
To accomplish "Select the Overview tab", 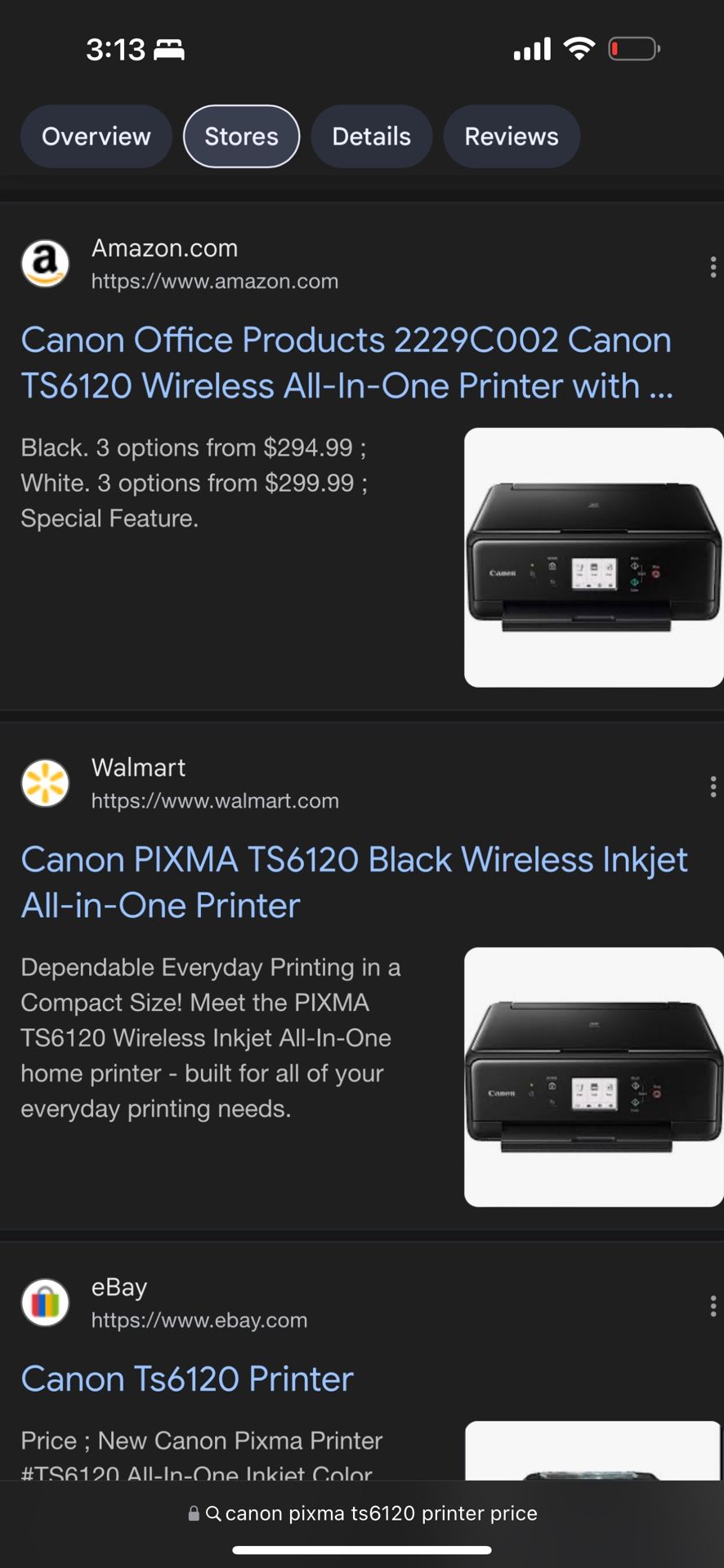I will pos(96,136).
